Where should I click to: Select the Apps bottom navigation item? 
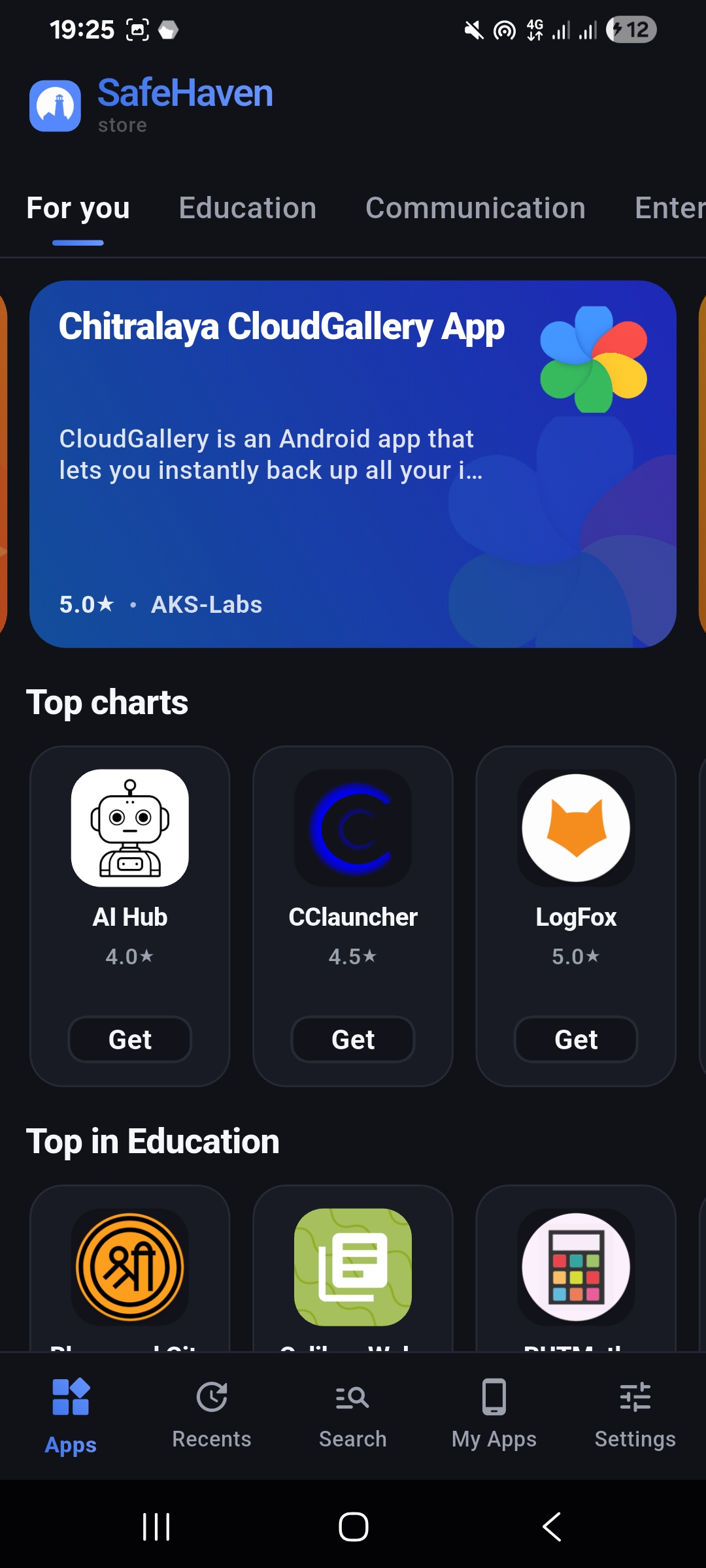pyautogui.click(x=71, y=1414)
